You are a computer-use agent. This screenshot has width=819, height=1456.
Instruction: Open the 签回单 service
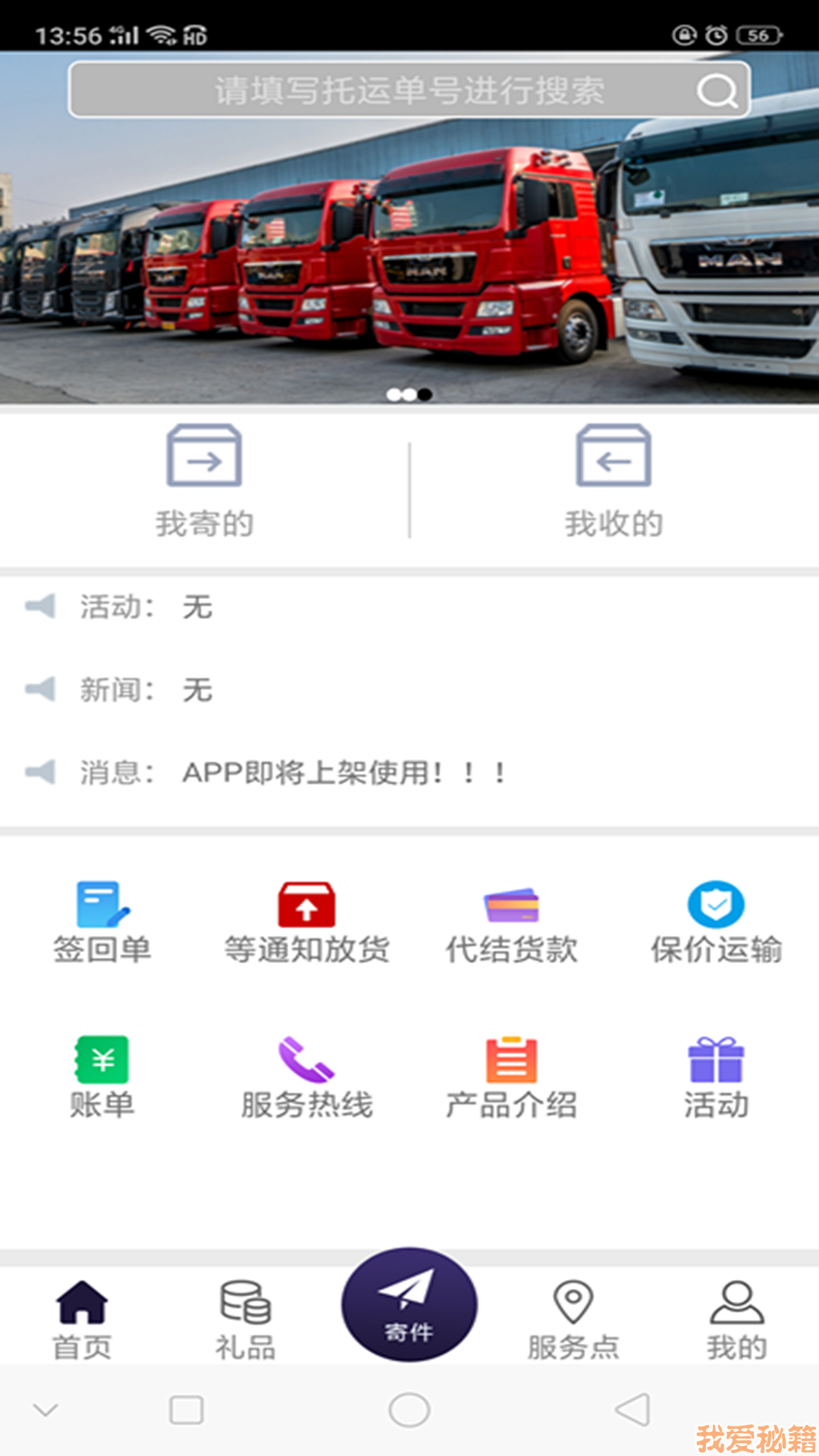coord(102,921)
